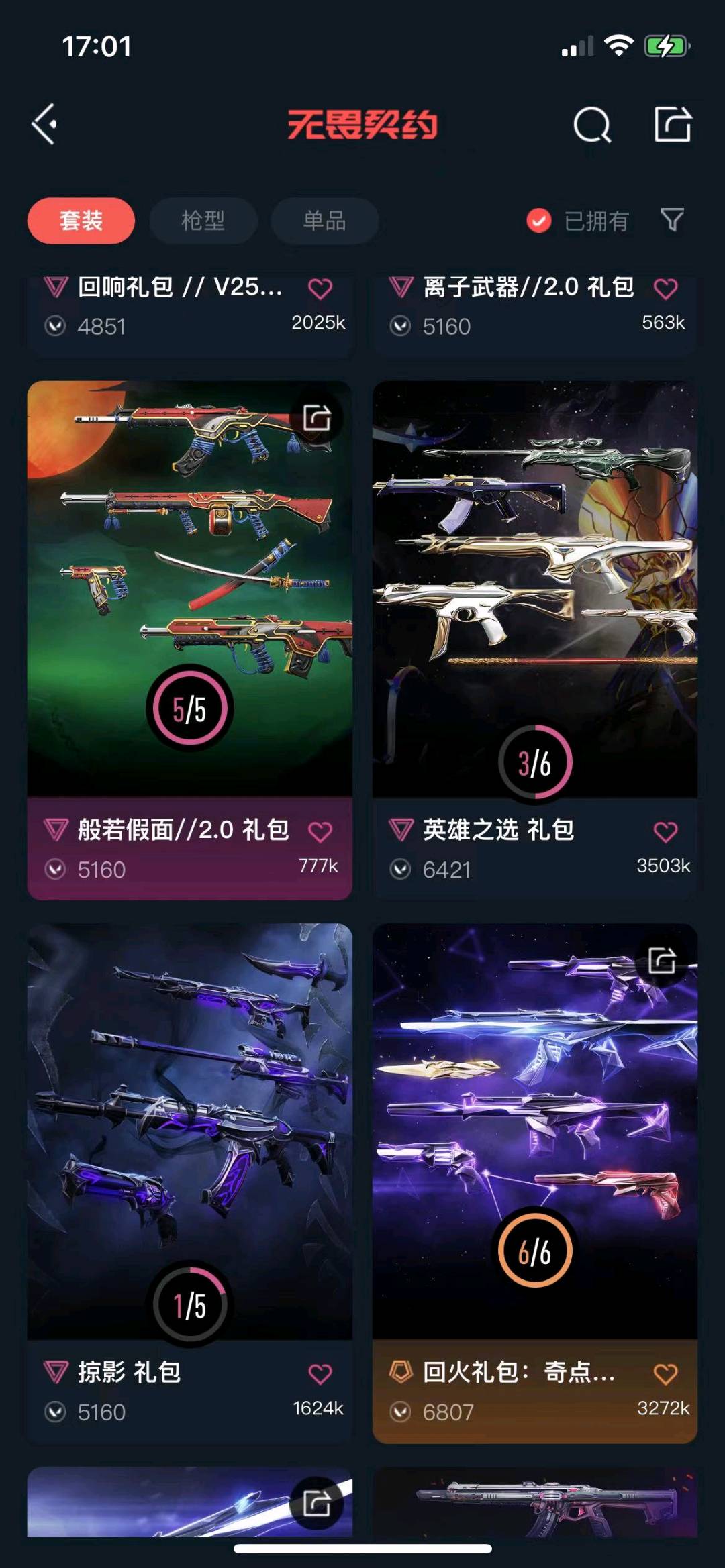725x1568 pixels.
Task: Like the 回火礼包：奇点 bundle
Action: pyautogui.click(x=665, y=1374)
